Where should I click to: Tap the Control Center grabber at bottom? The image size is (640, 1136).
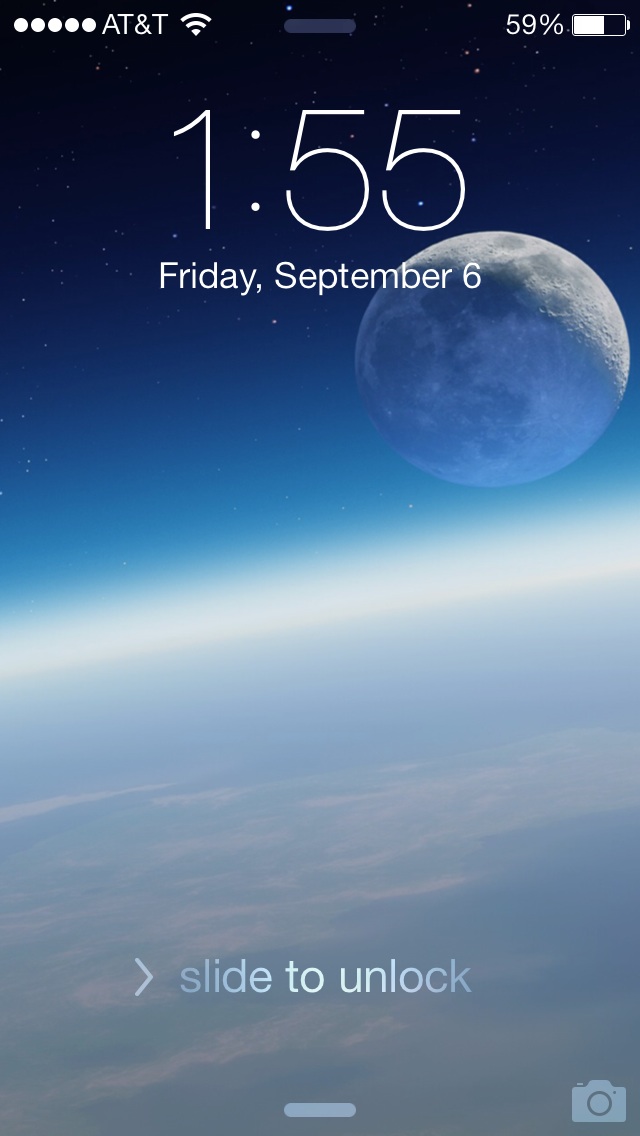click(320, 1110)
